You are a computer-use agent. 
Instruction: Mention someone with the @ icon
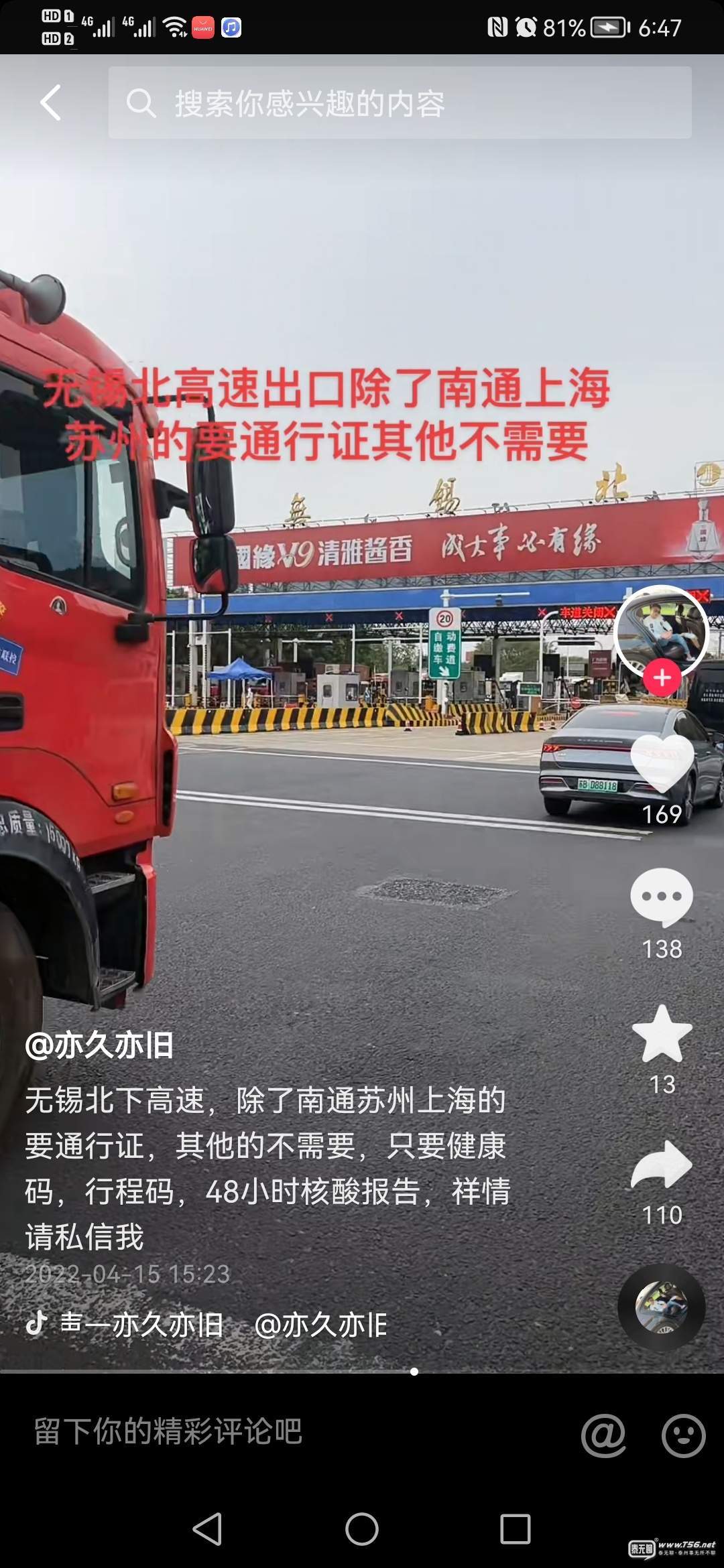tap(603, 1435)
